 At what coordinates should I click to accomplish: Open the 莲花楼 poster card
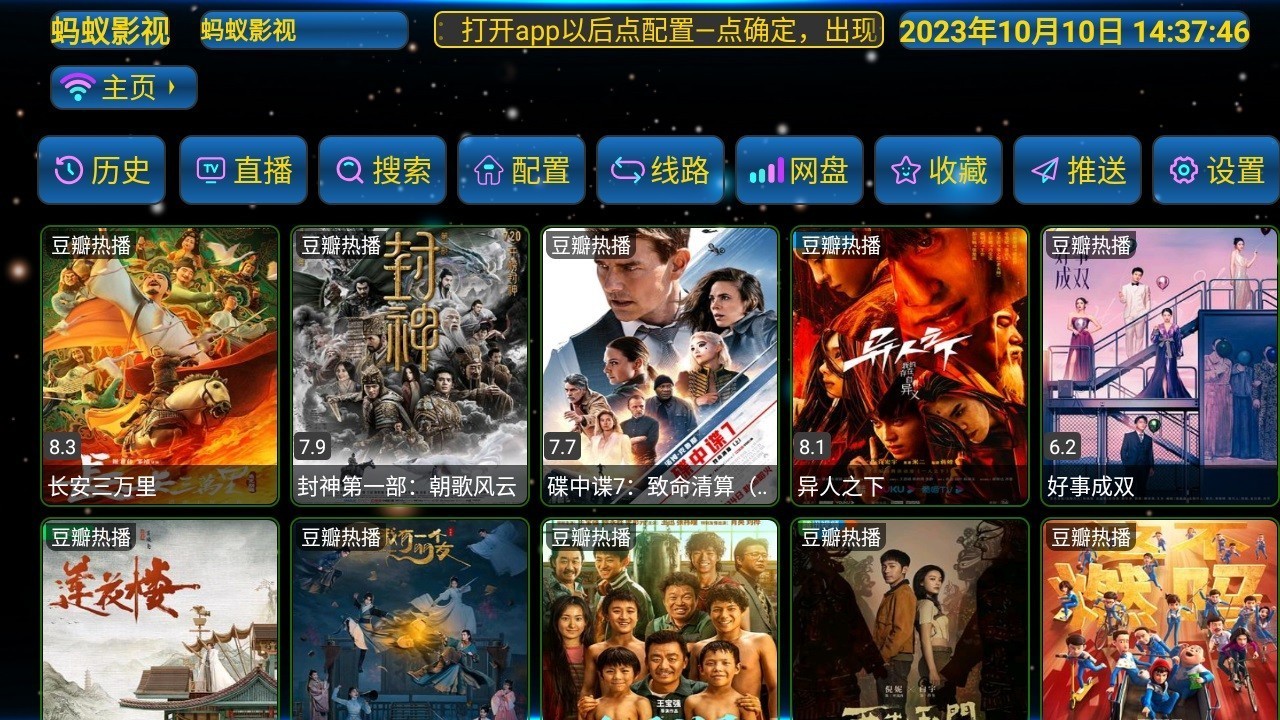pos(160,618)
